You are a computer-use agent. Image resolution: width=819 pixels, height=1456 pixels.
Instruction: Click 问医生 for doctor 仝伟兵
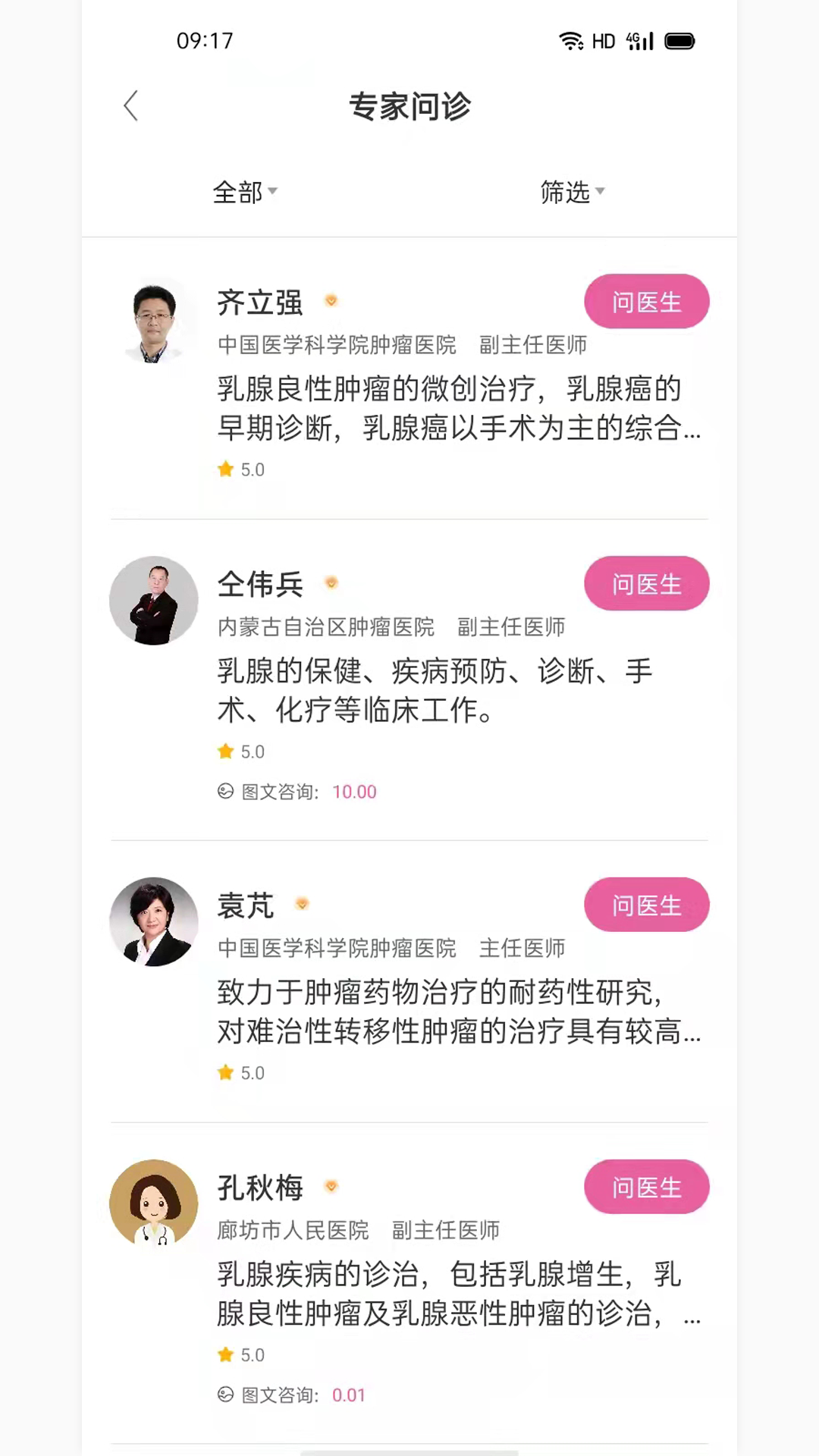646,583
